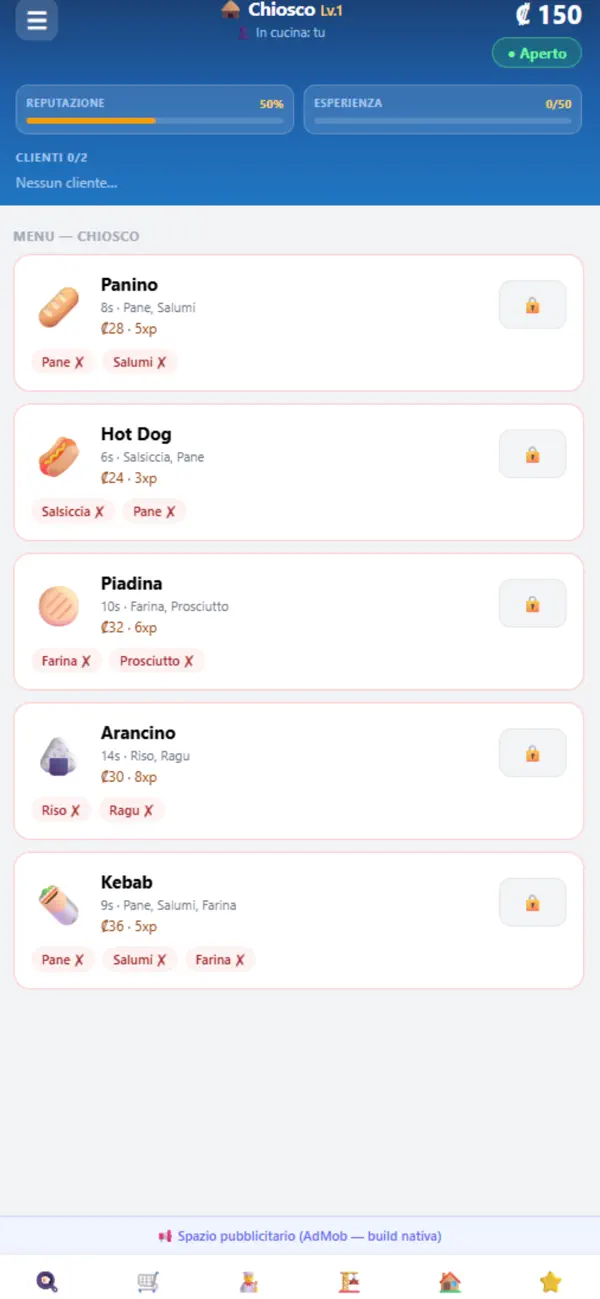Toggle the Aperto open status button
This screenshot has height=1299, width=600.
tap(537, 53)
